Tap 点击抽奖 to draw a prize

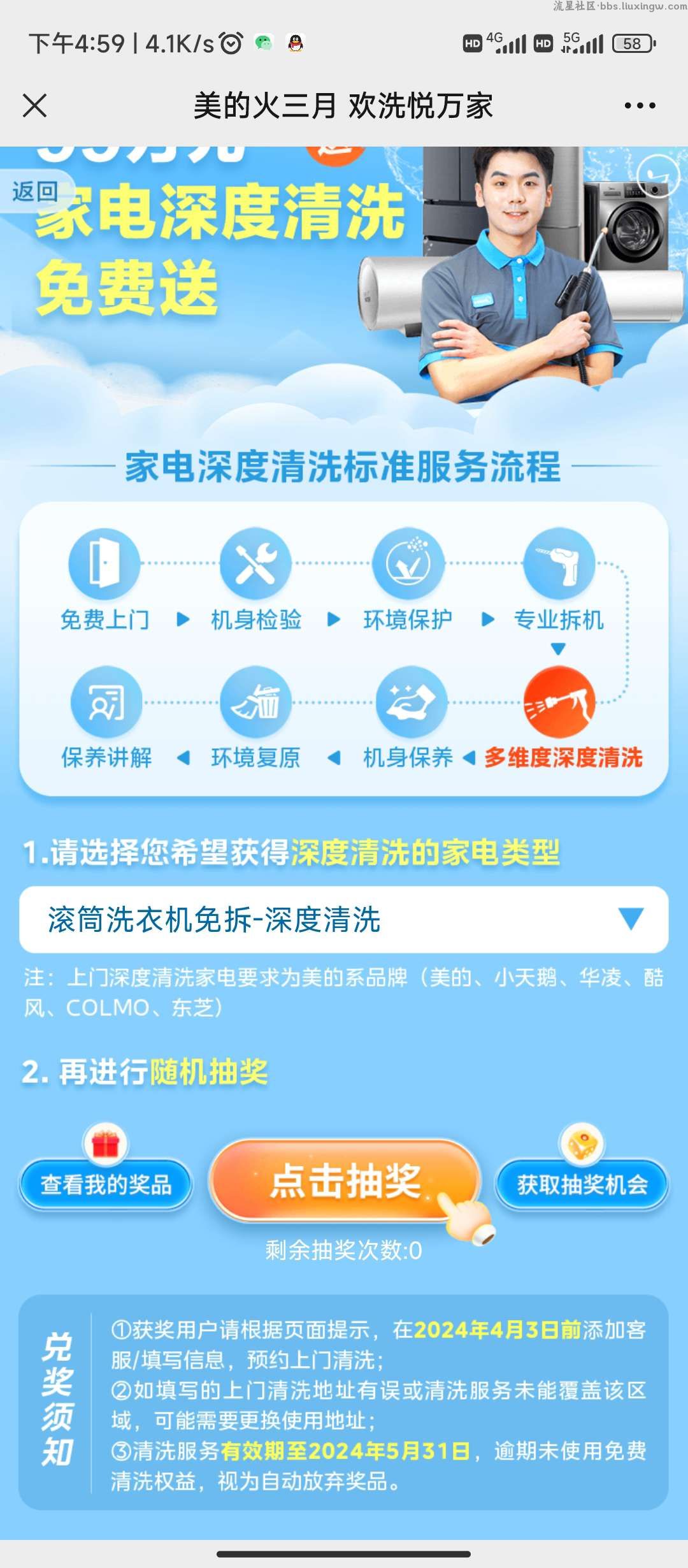pos(345,1180)
